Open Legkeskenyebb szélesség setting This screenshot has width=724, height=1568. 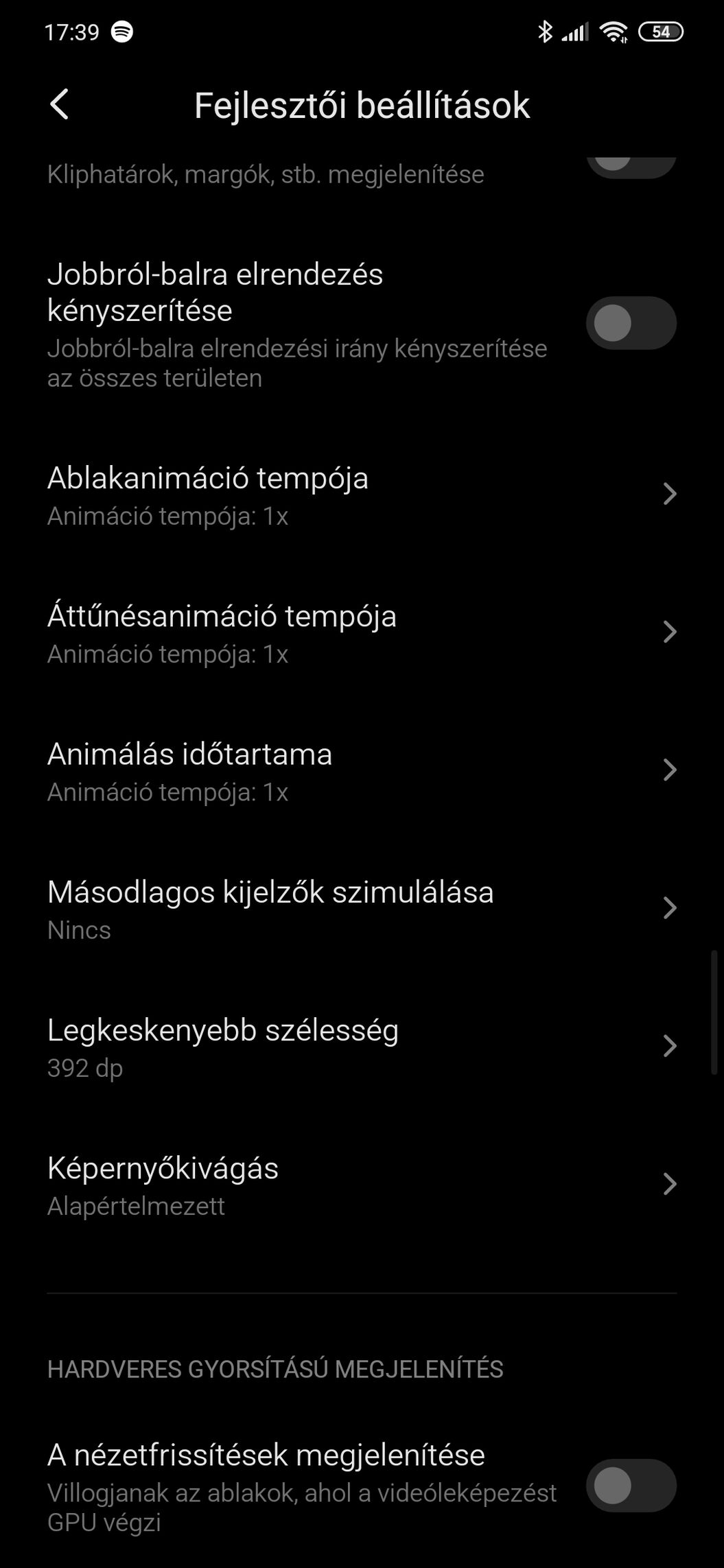(x=362, y=1047)
